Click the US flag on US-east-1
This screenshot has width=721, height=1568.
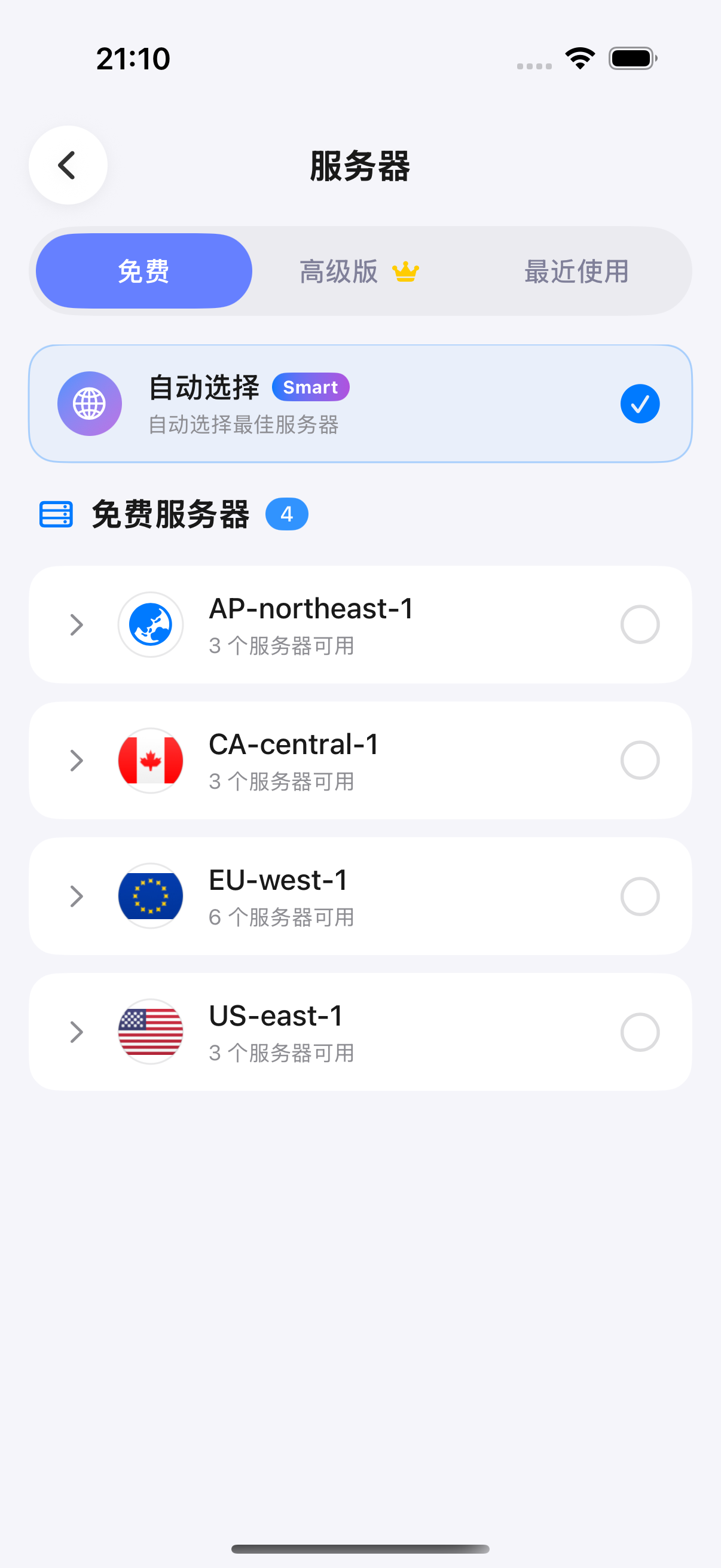(151, 1032)
